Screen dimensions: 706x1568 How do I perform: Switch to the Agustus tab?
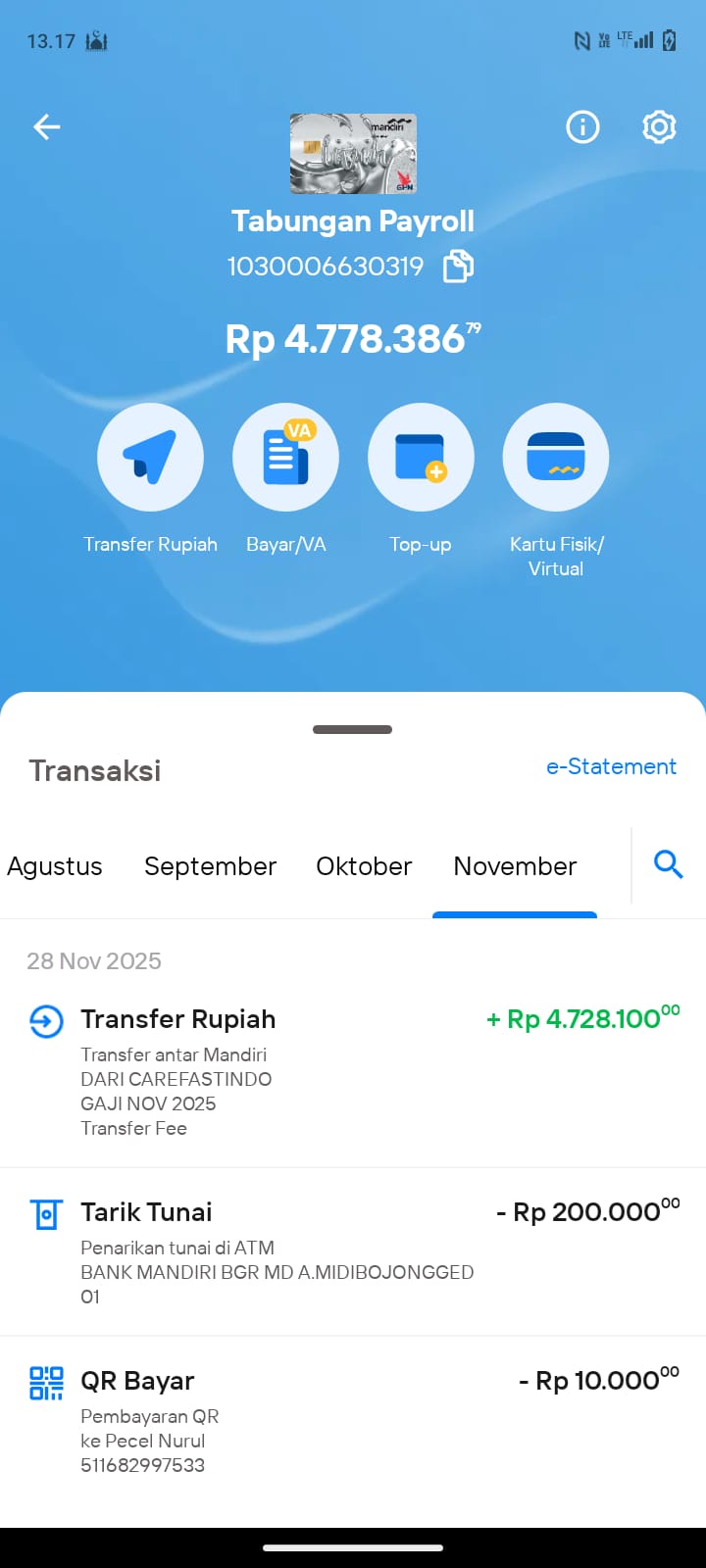55,866
